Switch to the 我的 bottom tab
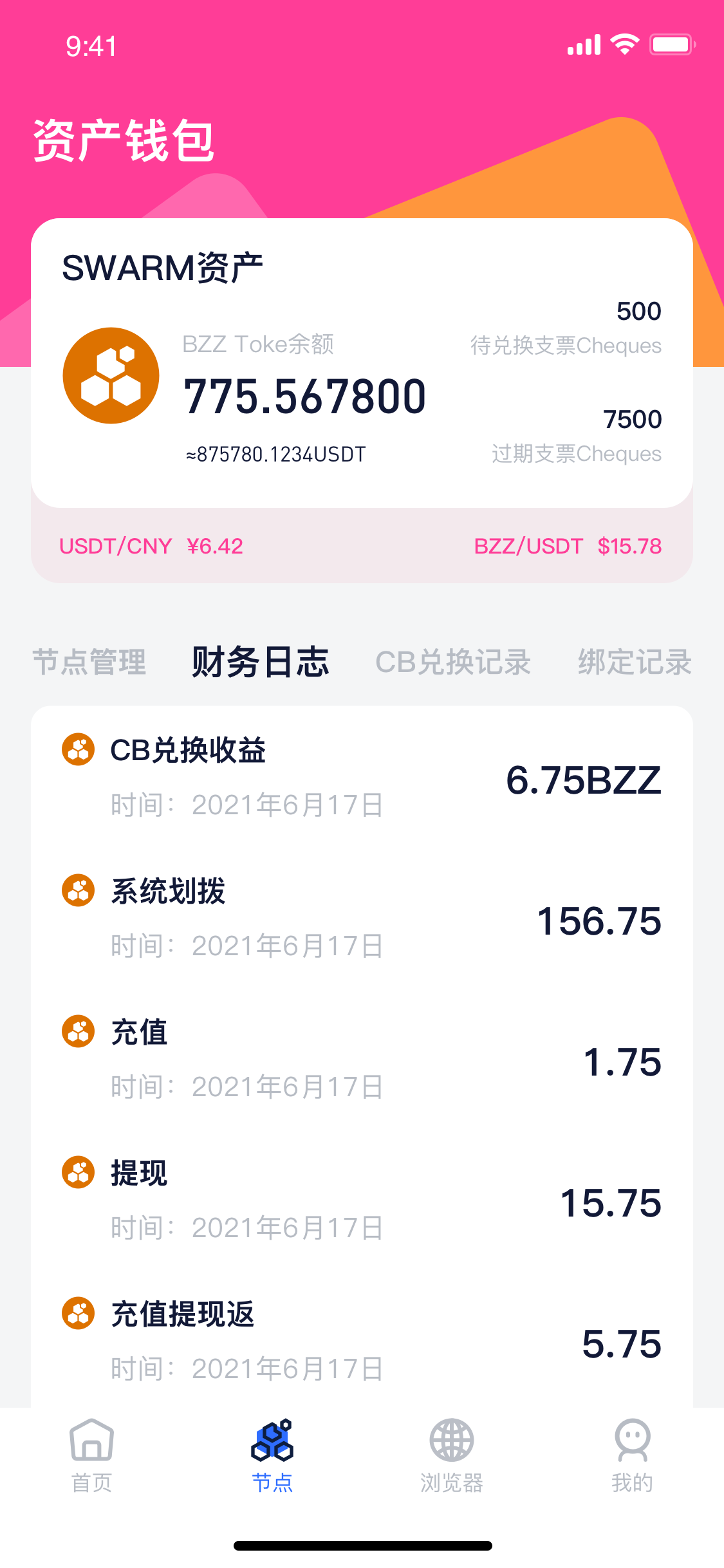 pyautogui.click(x=632, y=1456)
